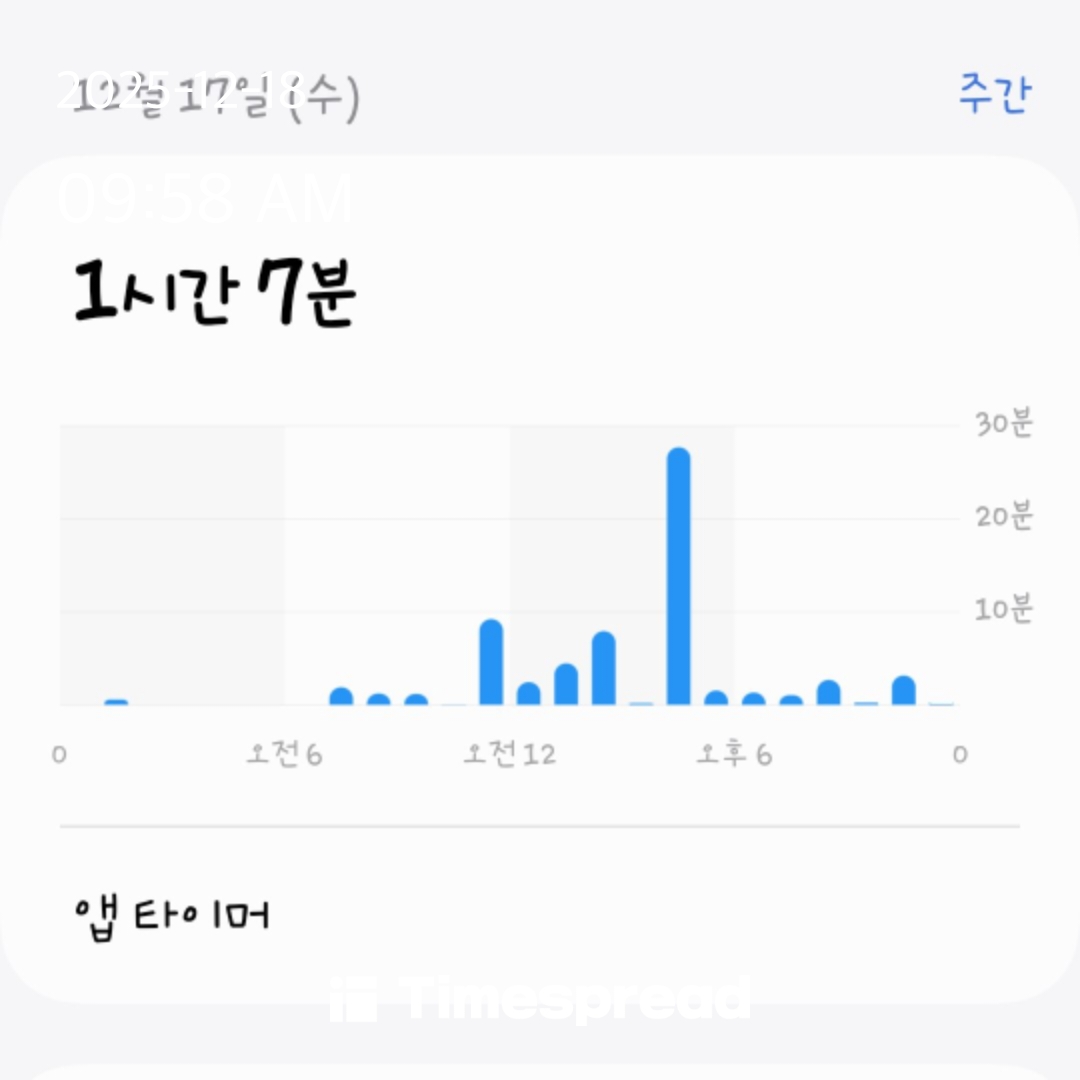
Task: Switch to the 주간 weekly view
Action: [994, 94]
